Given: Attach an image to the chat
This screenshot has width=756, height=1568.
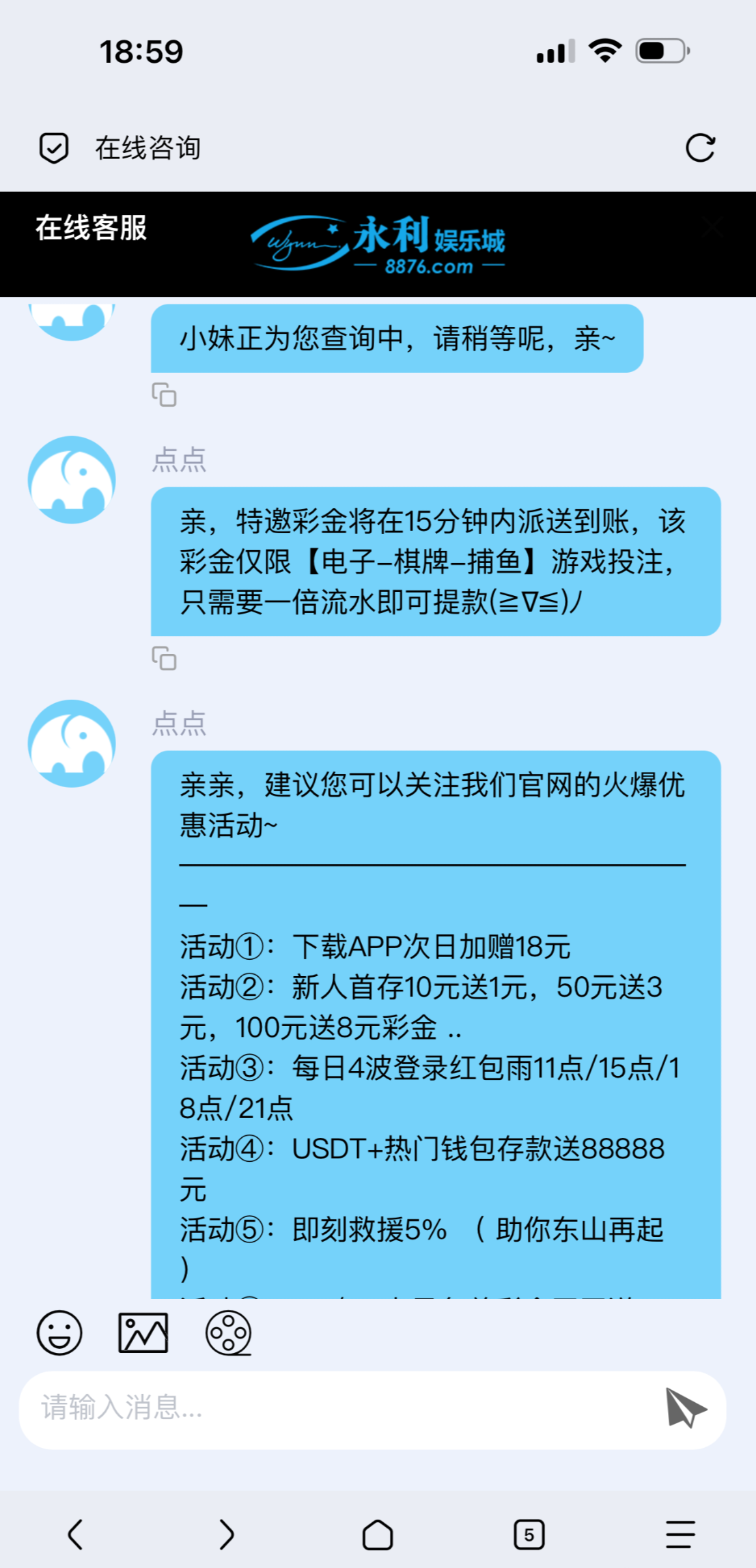Looking at the screenshot, I should pyautogui.click(x=143, y=1332).
